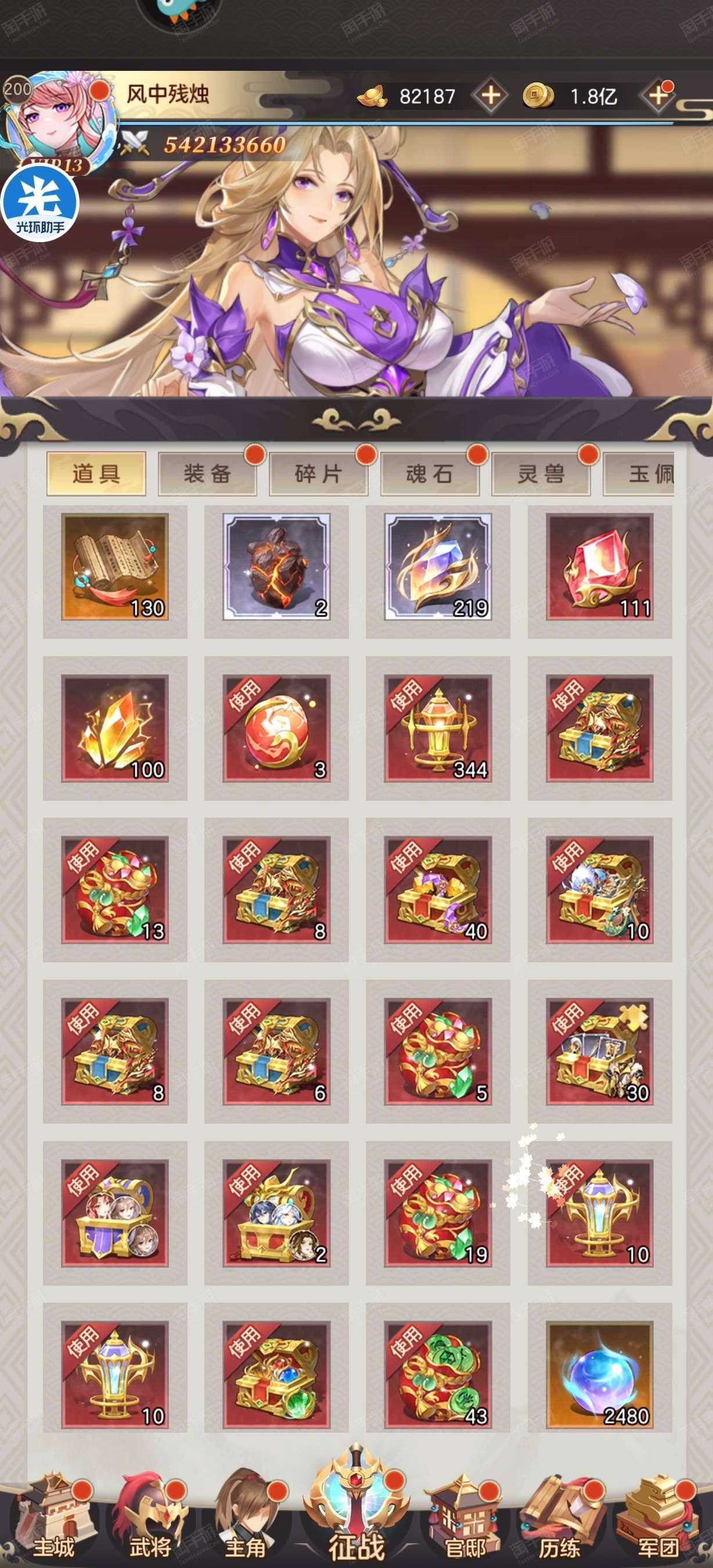This screenshot has height=1568, width=713.
Task: Add more coins next to 1.8亿
Action: click(657, 96)
